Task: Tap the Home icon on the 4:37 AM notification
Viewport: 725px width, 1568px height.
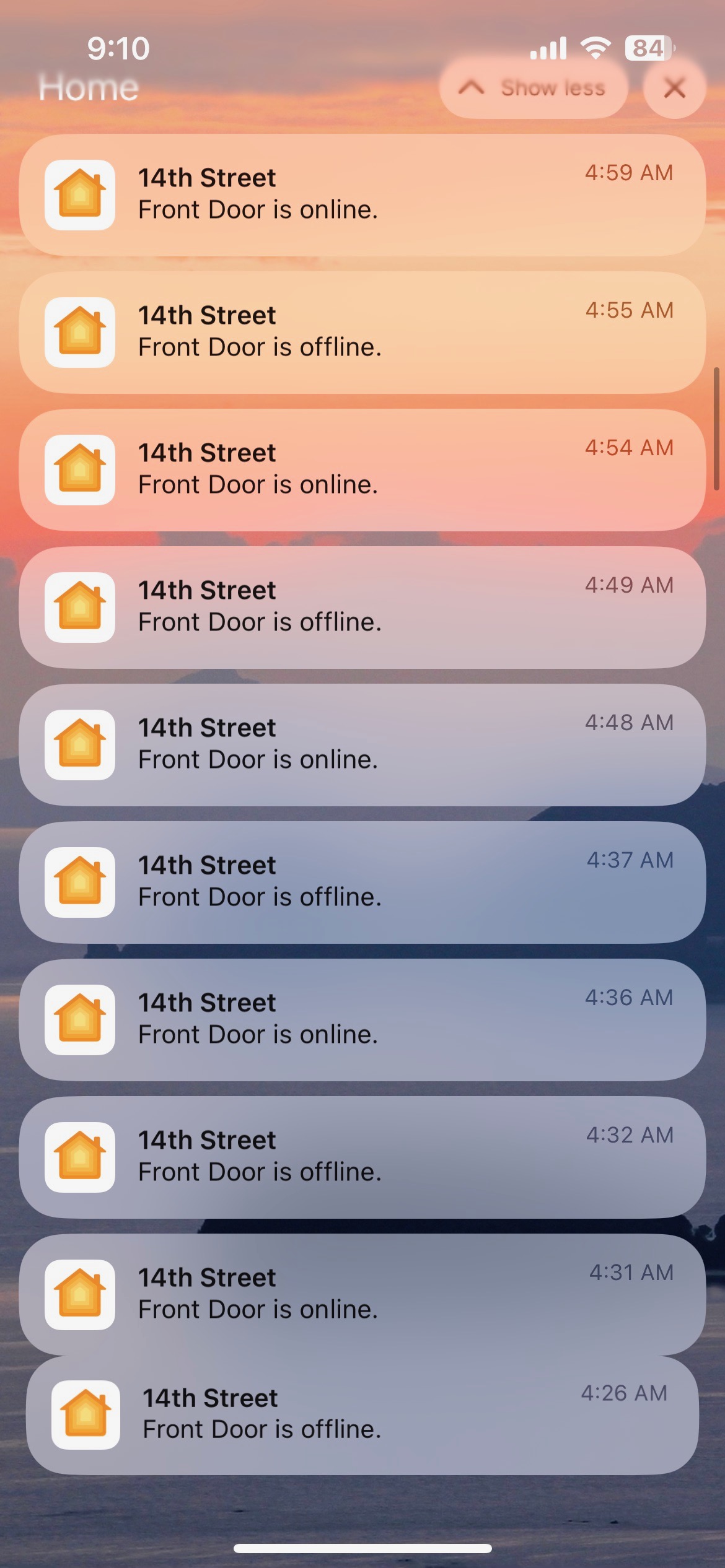Action: pos(79,882)
